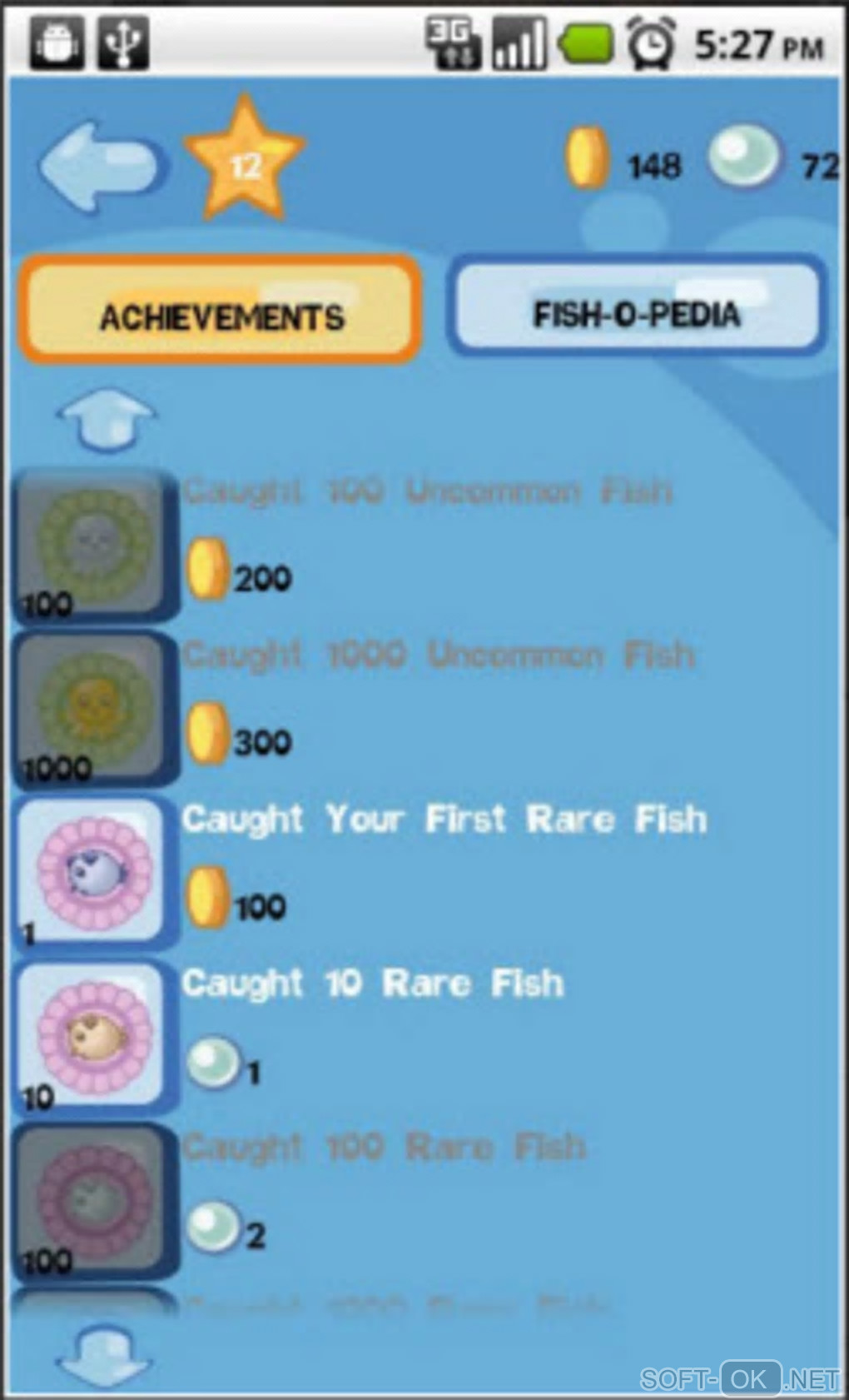
Task: Go back using the arrow icon
Action: 102,166
